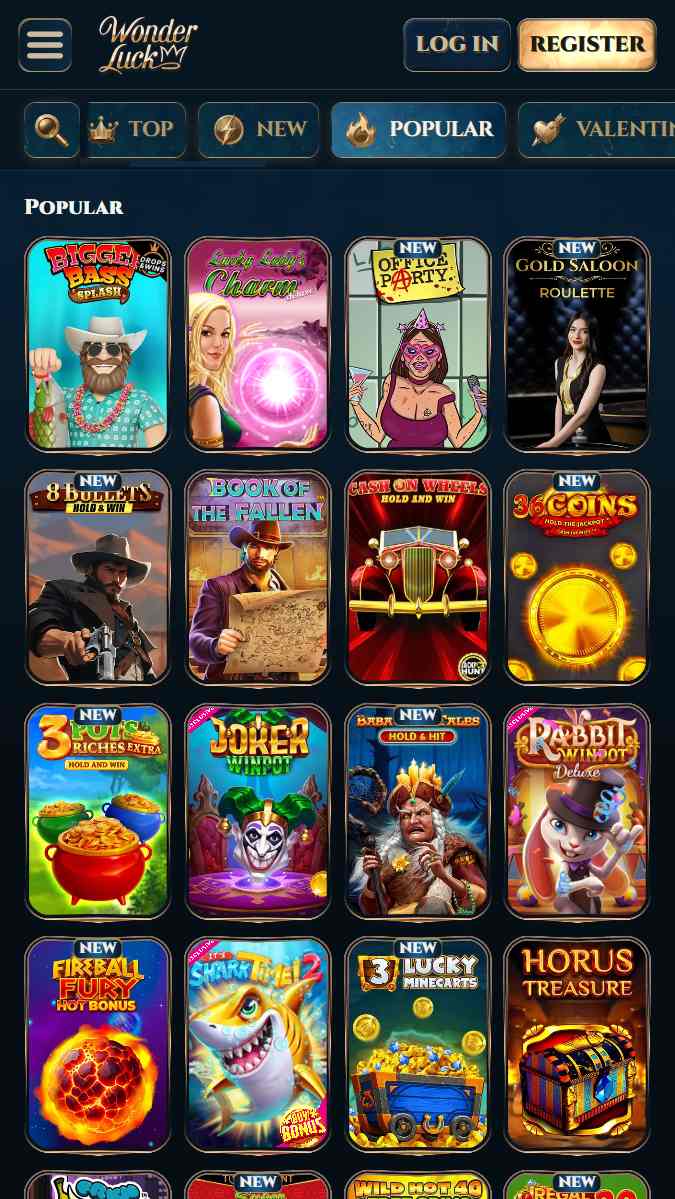Launch Bigger Bass Splash game
Image resolution: width=675 pixels, height=1199 pixels.
98,344
